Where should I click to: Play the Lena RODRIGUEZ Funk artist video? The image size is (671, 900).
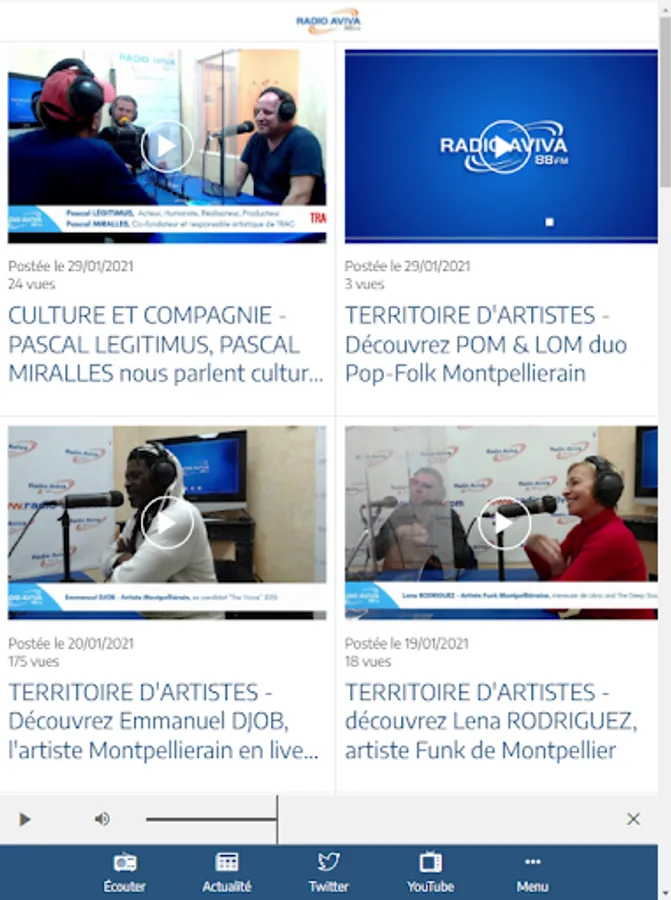coord(502,522)
